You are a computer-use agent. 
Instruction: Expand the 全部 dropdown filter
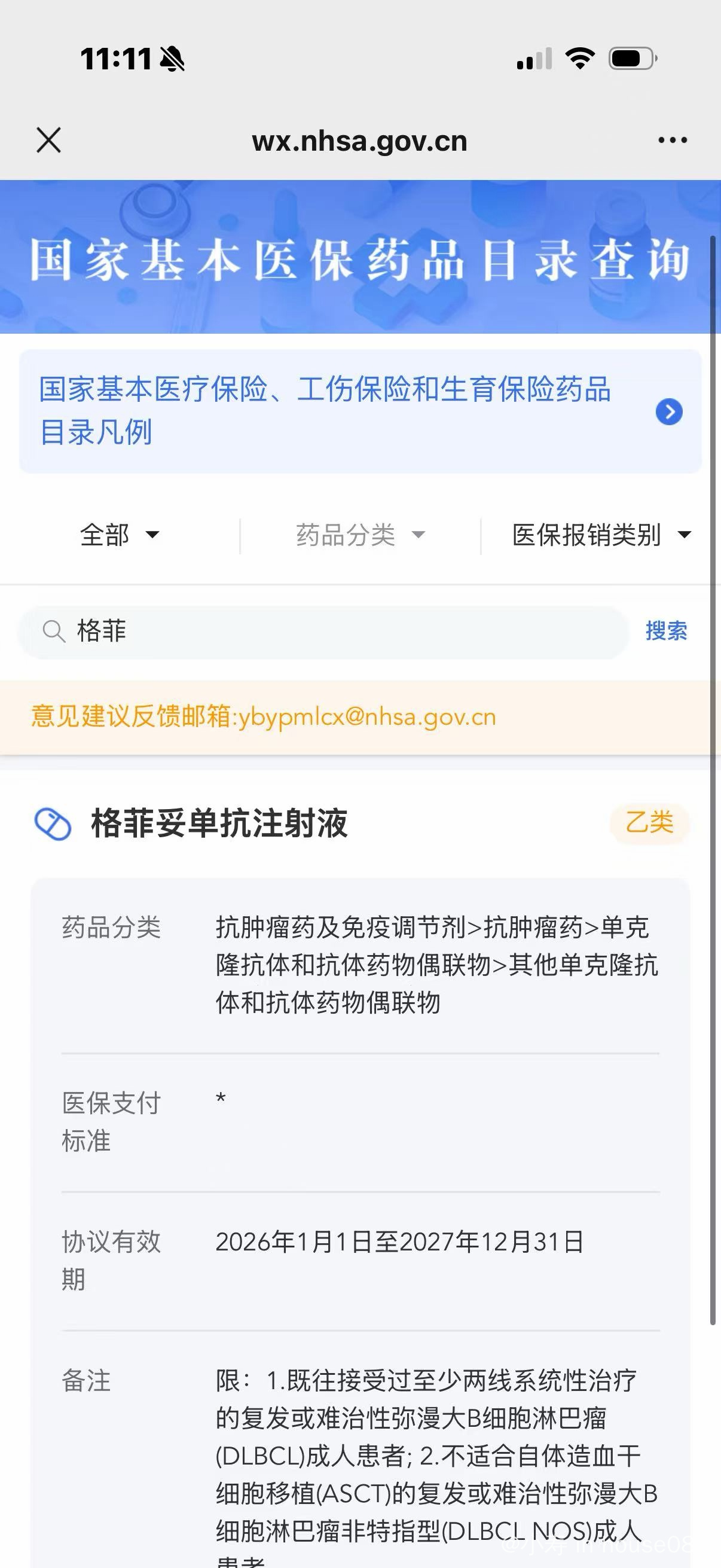[120, 535]
